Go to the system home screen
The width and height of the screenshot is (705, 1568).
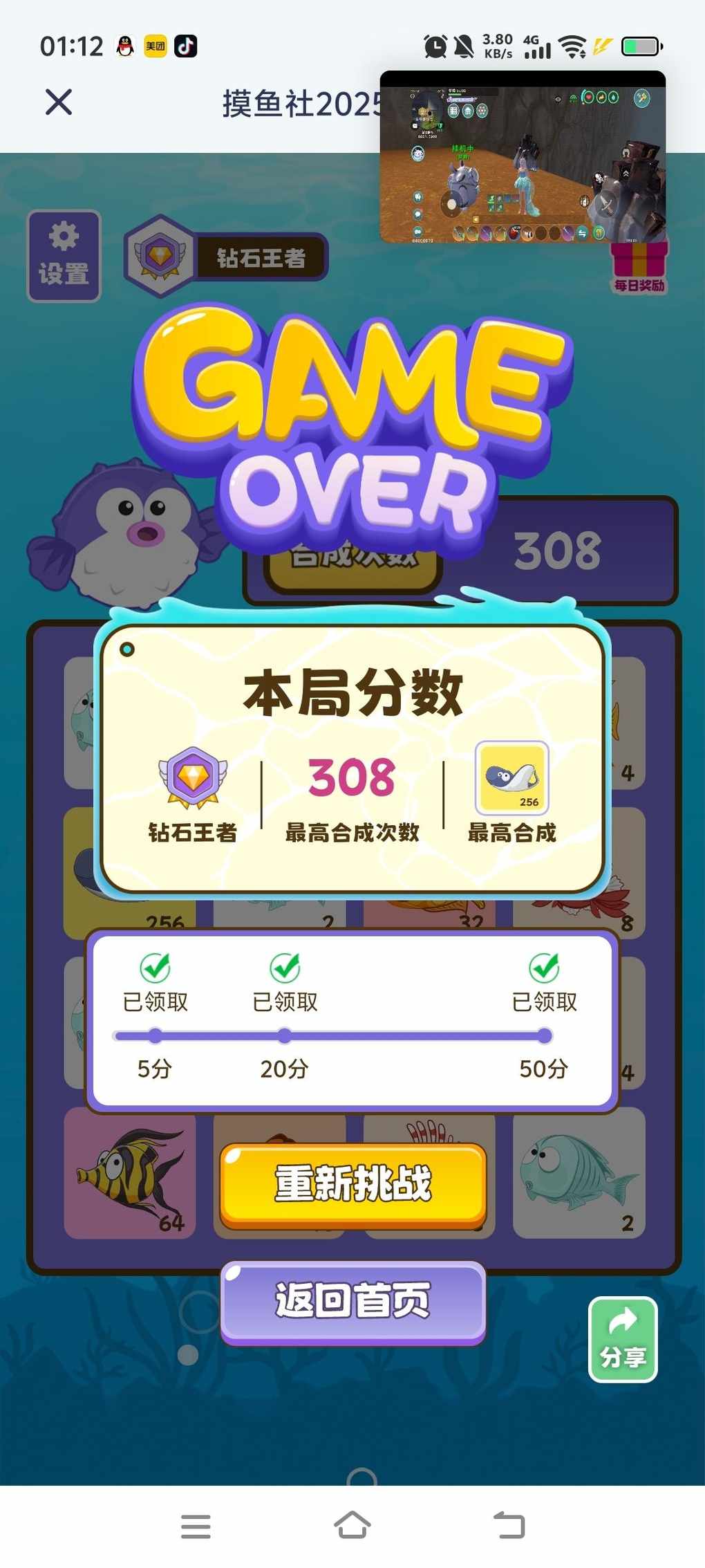coord(352,1525)
